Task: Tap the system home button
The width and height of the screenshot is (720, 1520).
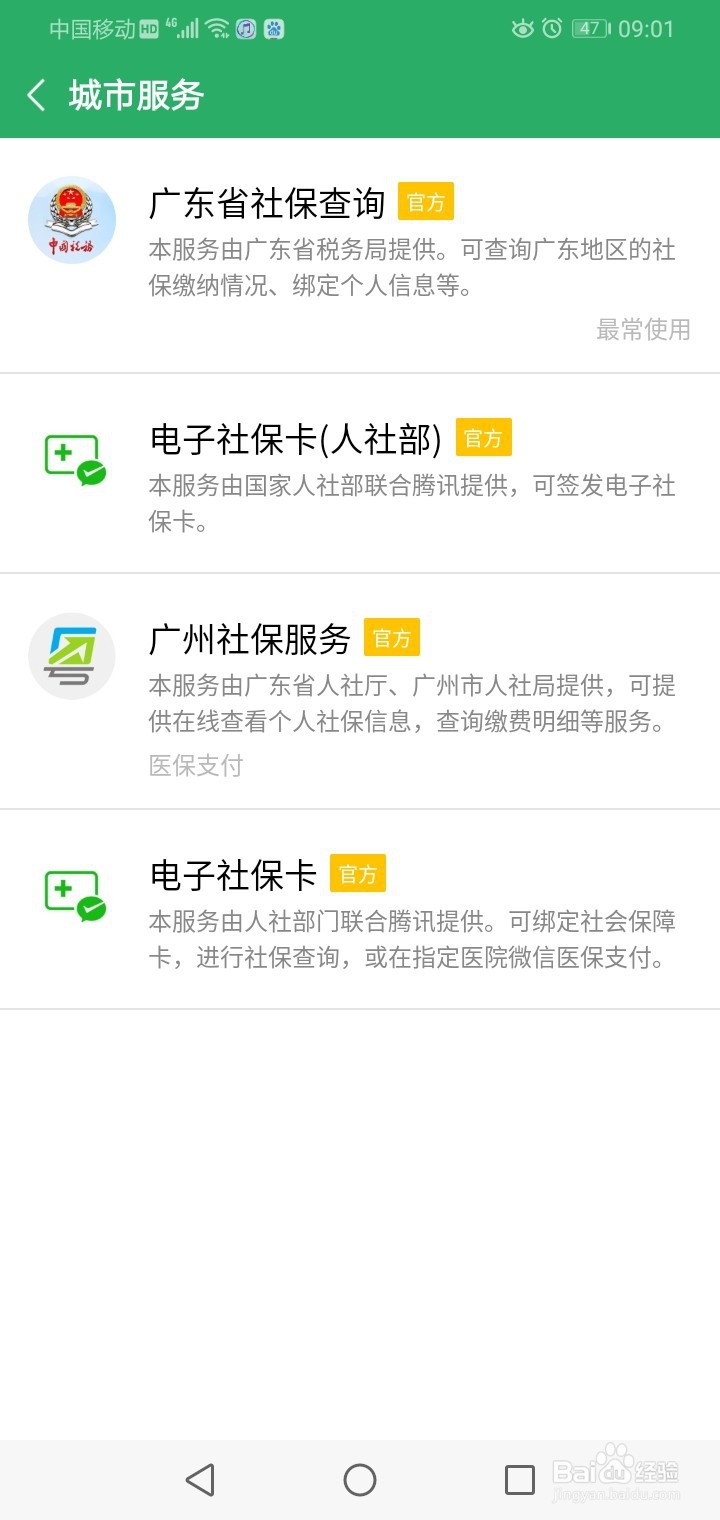Action: tap(360, 1480)
